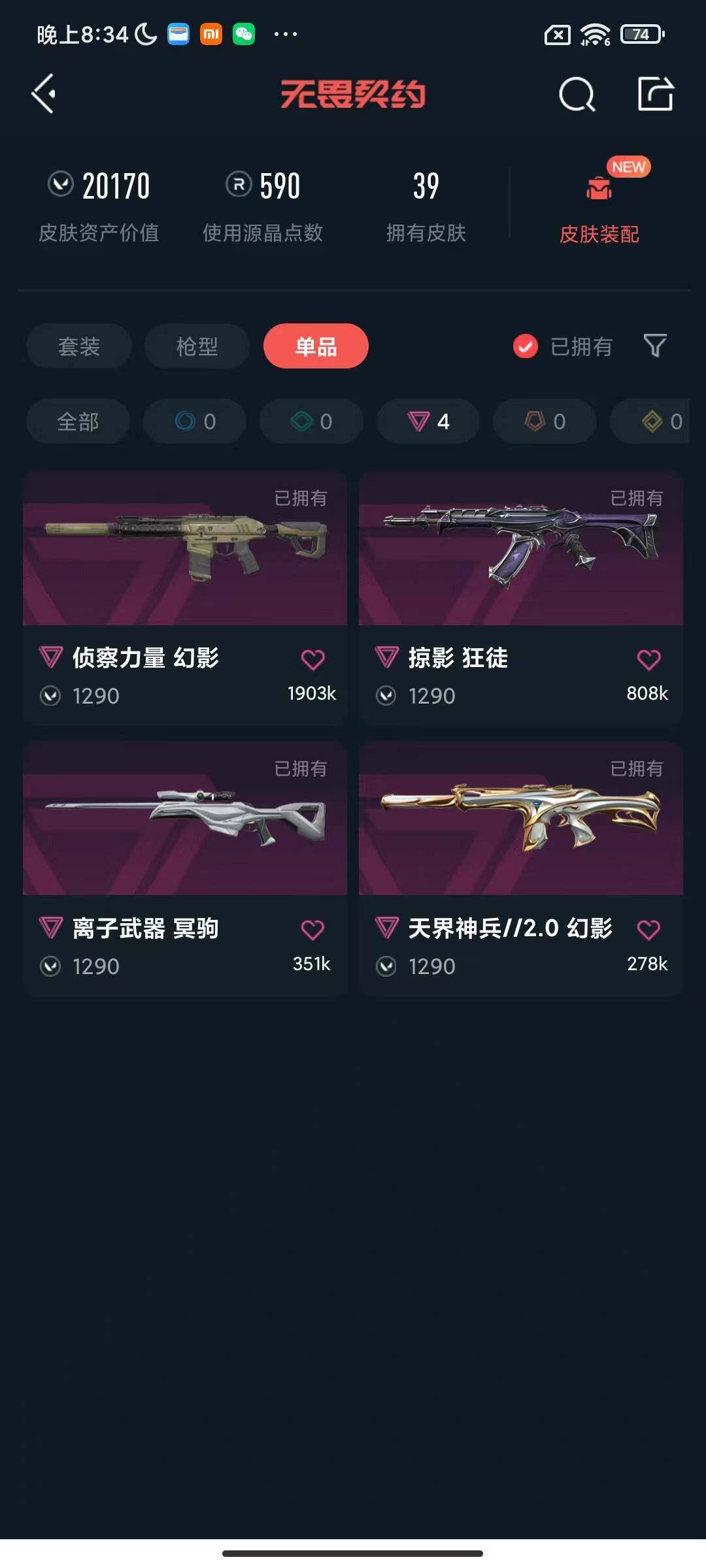Switch to the 套装 tab
Viewport: 706px width, 1568px height.
[79, 346]
